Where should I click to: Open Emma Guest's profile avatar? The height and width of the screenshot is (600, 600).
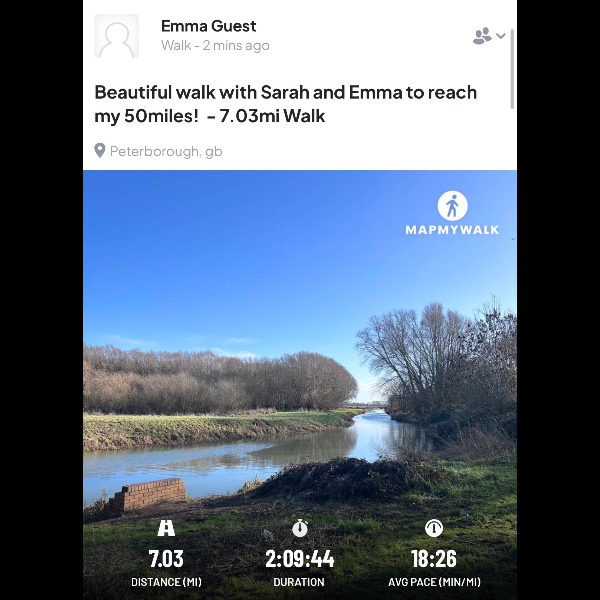click(x=116, y=36)
